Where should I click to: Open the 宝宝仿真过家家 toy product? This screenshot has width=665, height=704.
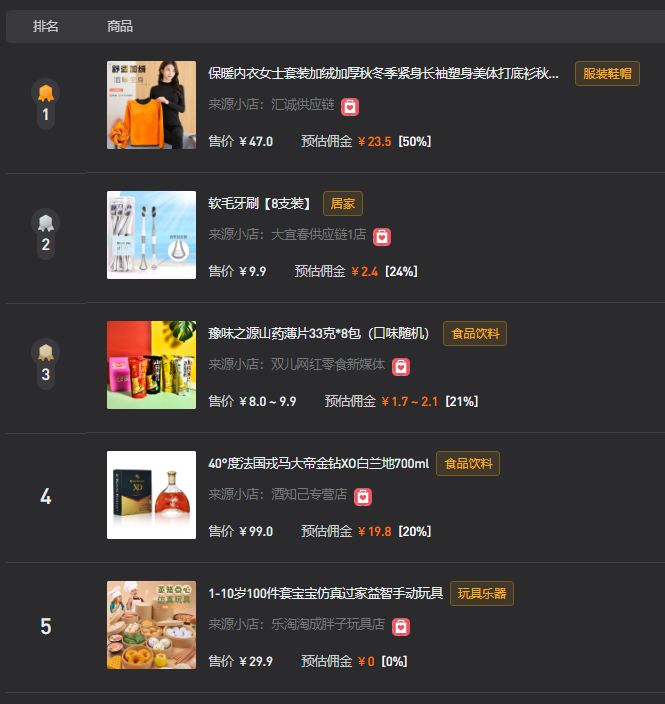(x=325, y=594)
